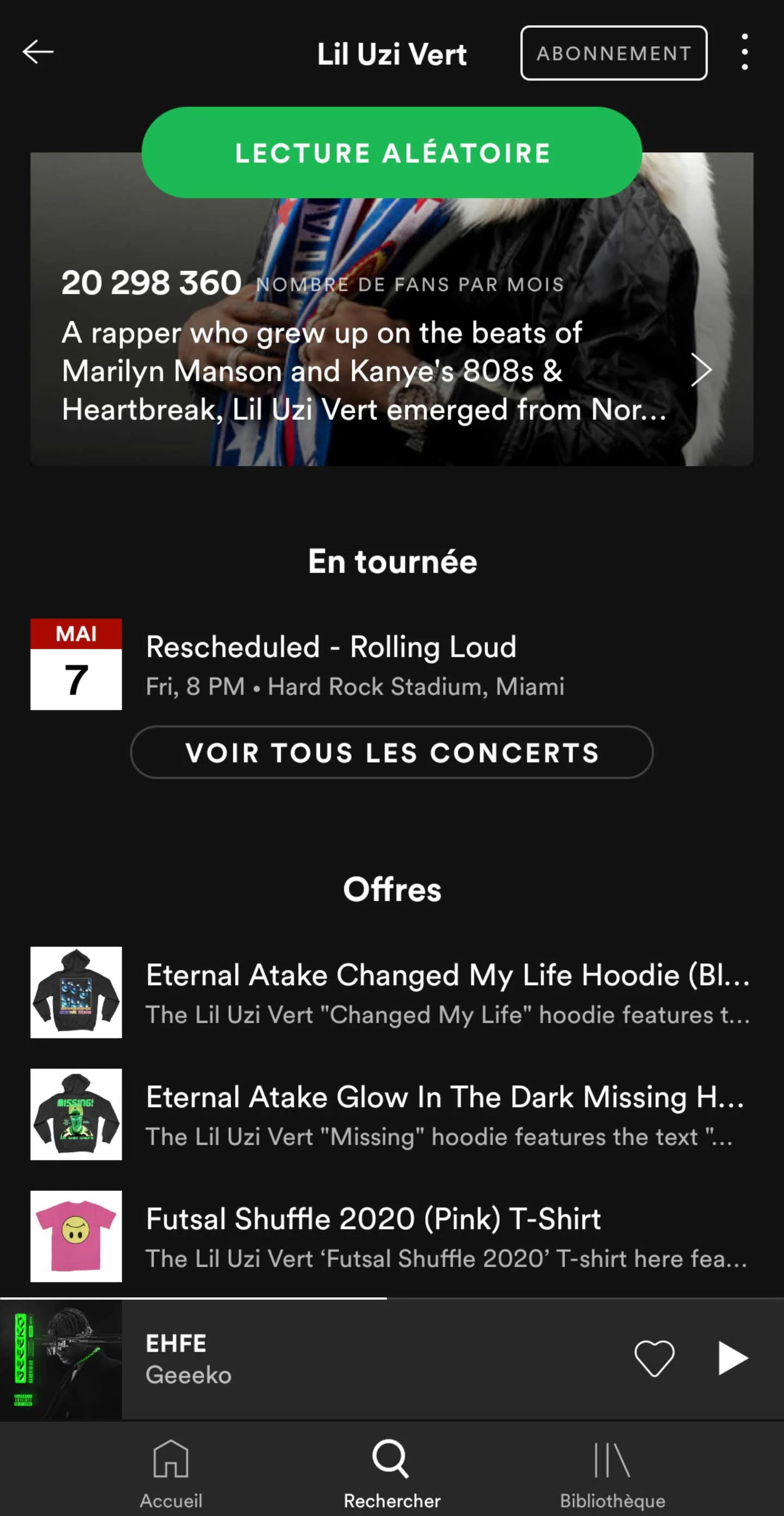Viewport: 784px width, 1516px height.
Task: Tap Voir tous les concerts
Action: click(391, 753)
